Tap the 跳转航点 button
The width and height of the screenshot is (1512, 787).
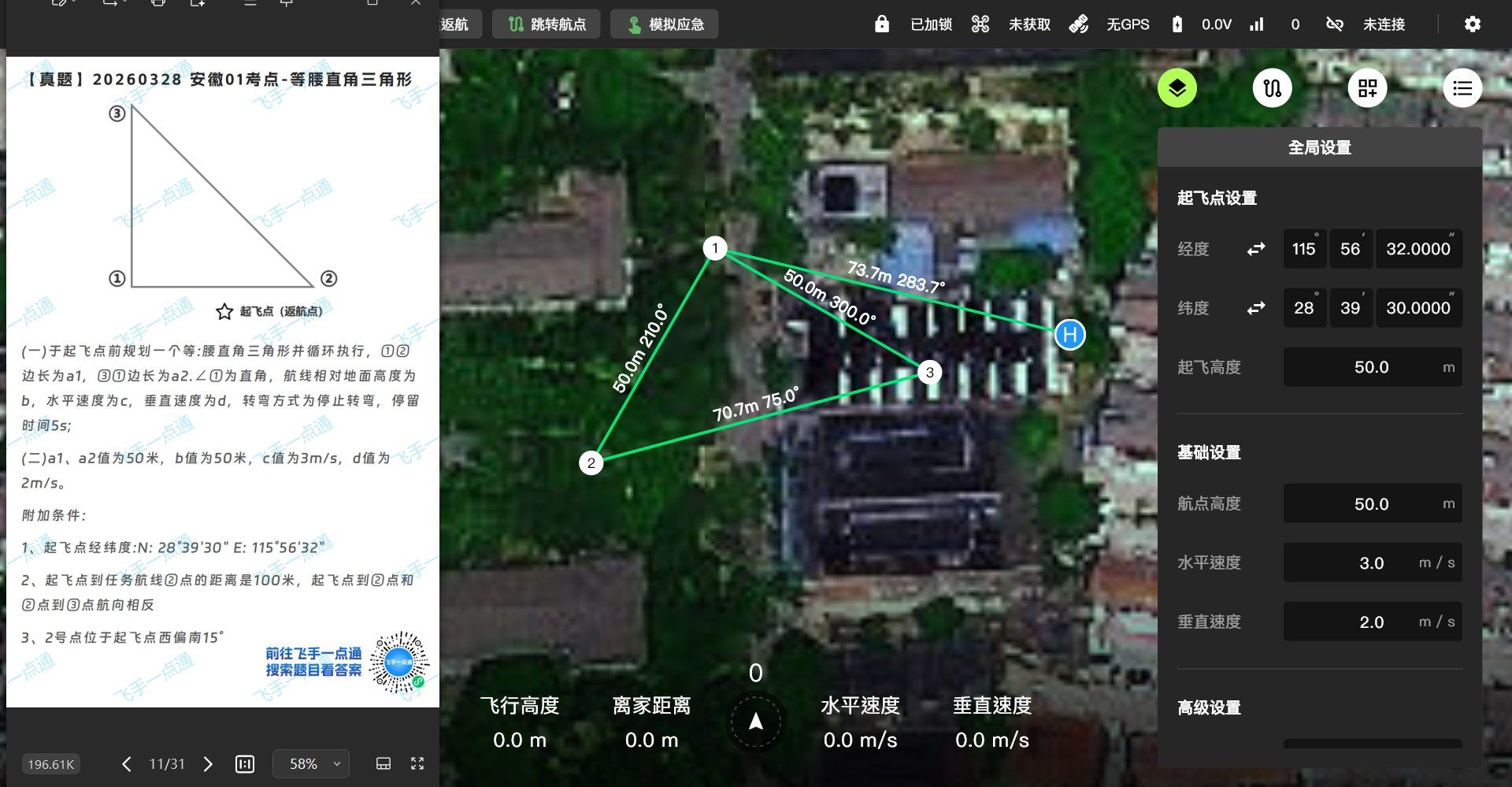click(x=547, y=24)
